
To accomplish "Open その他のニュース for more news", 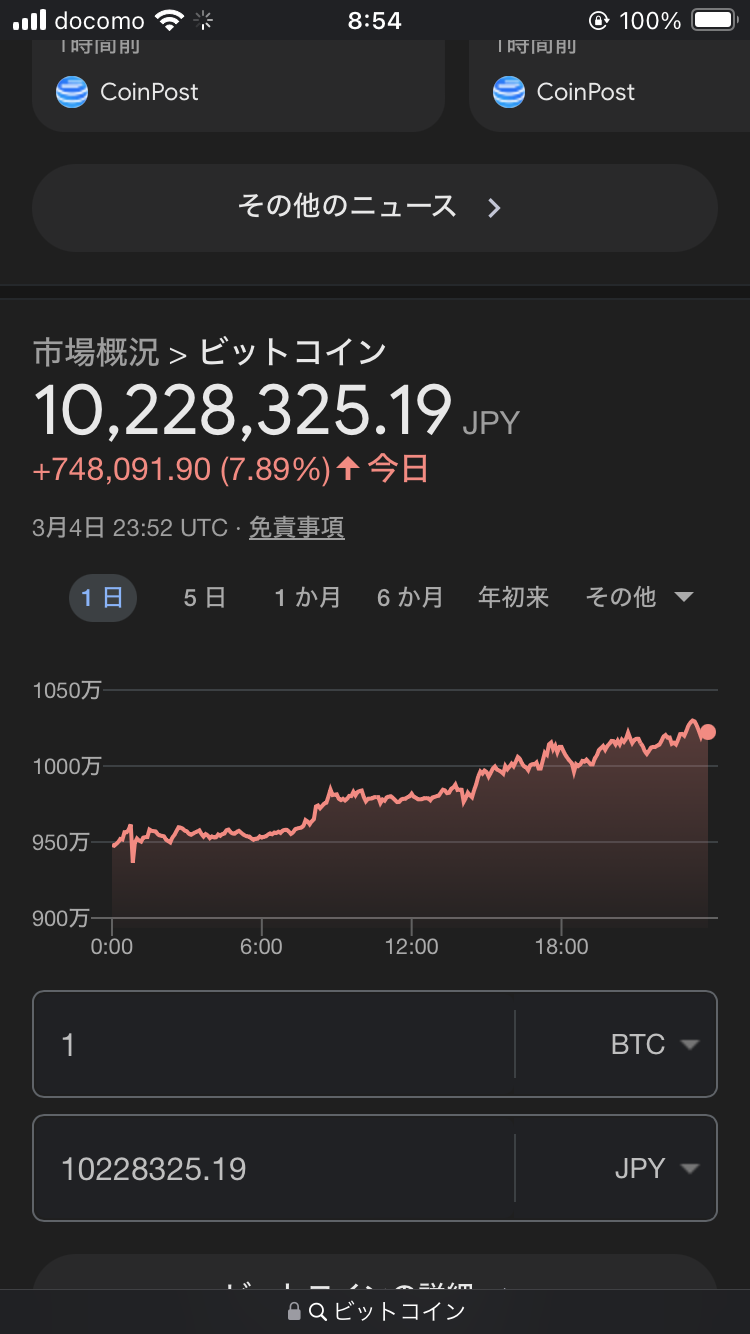I will (x=375, y=208).
